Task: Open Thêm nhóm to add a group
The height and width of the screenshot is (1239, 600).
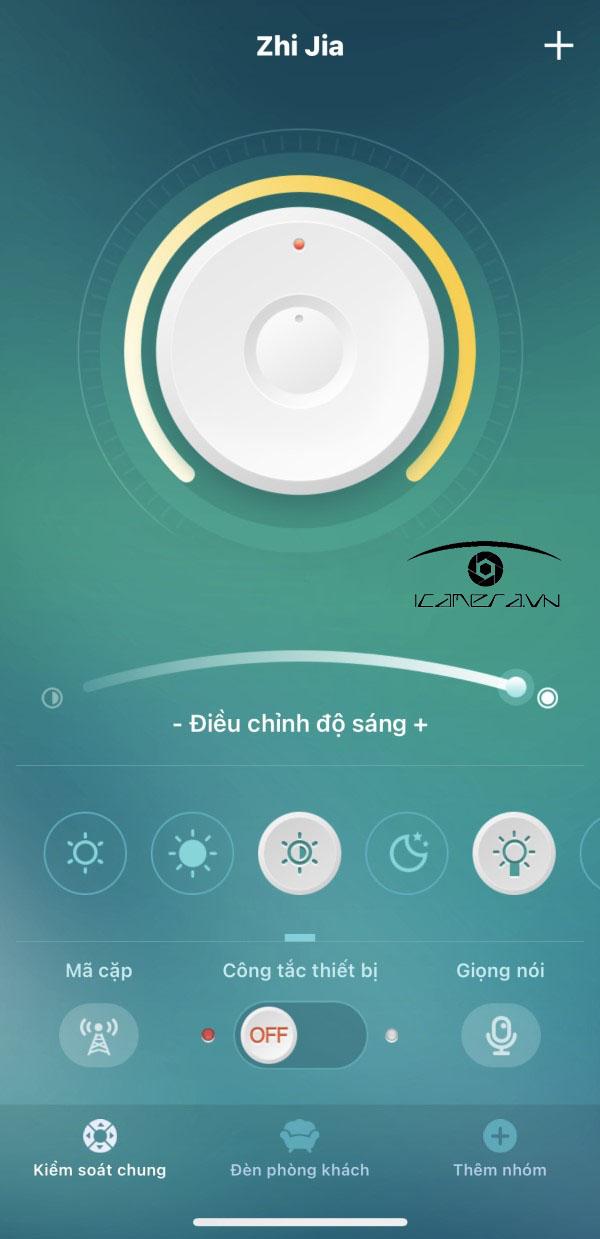Action: (x=499, y=1148)
